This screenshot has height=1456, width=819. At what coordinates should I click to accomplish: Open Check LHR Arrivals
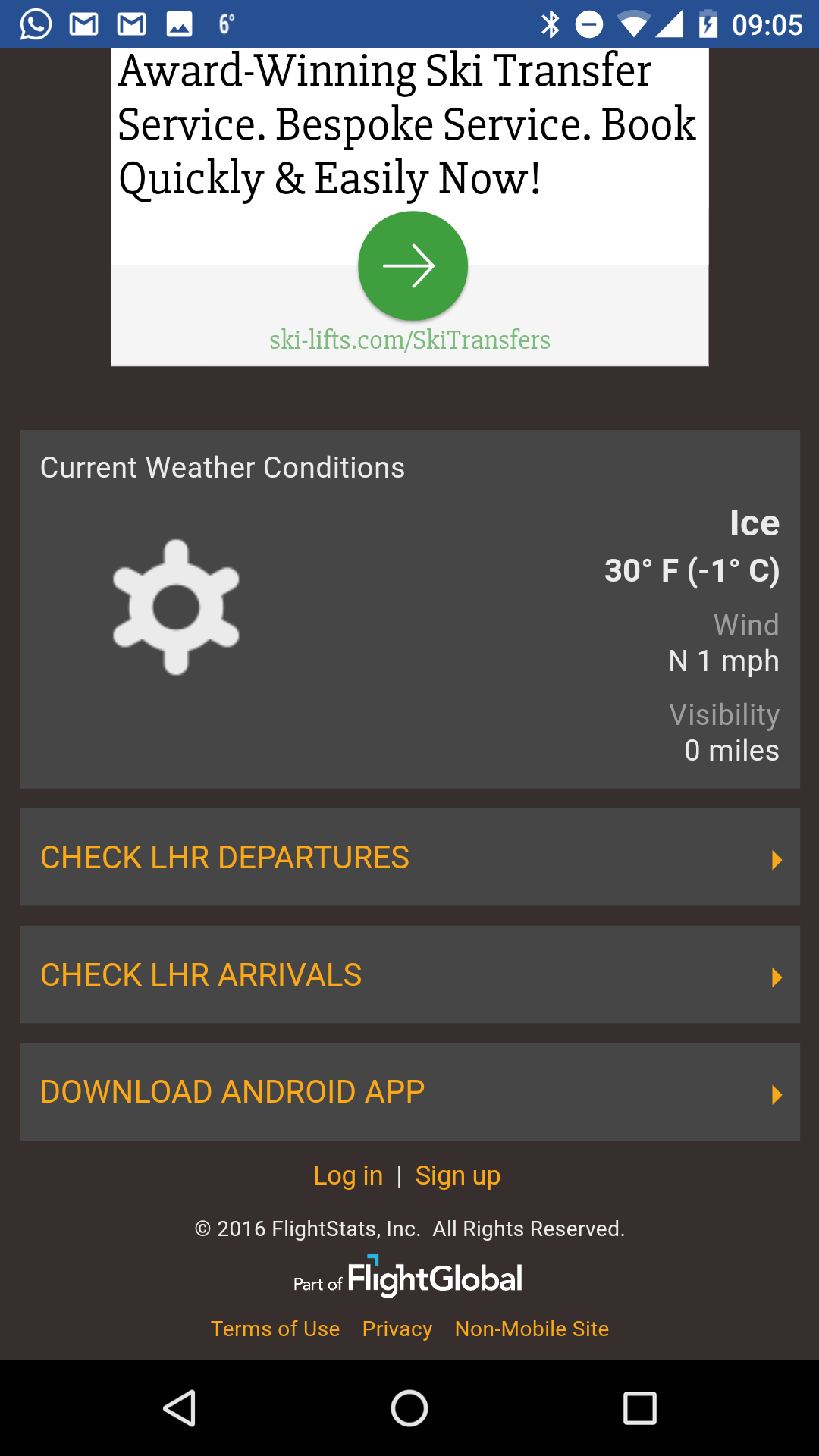click(x=409, y=974)
